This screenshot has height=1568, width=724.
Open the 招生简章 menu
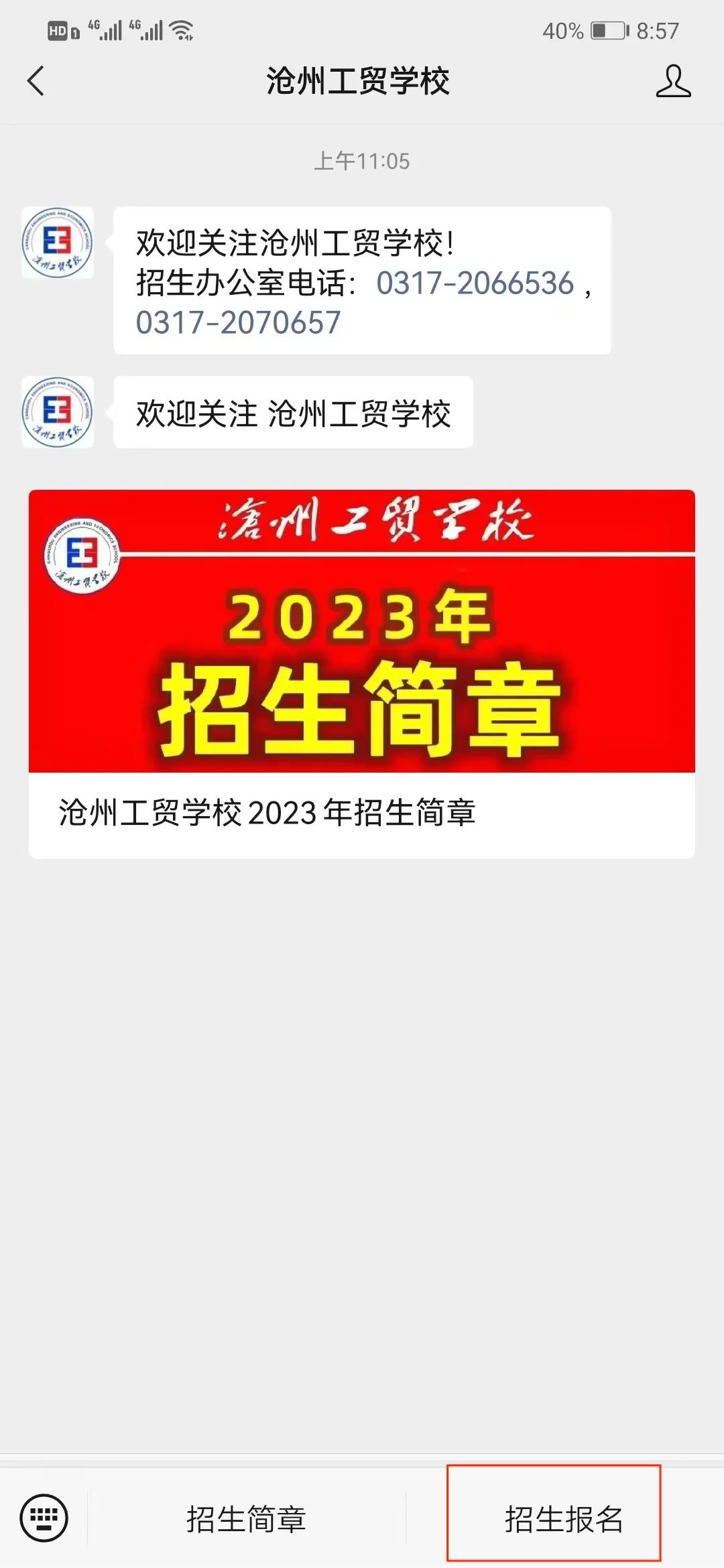click(x=246, y=1518)
